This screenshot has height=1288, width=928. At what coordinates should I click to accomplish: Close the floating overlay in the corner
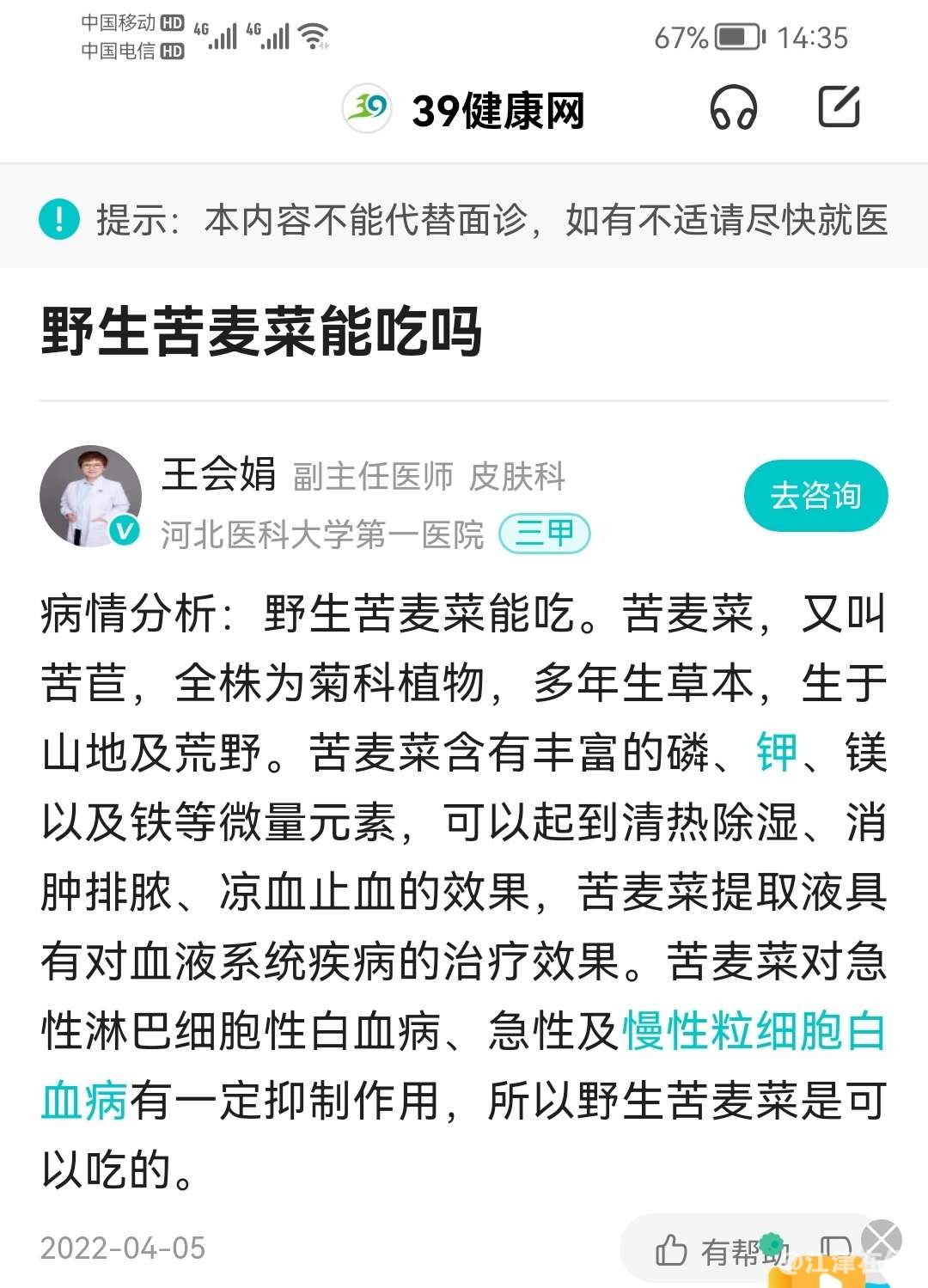pos(882,1240)
